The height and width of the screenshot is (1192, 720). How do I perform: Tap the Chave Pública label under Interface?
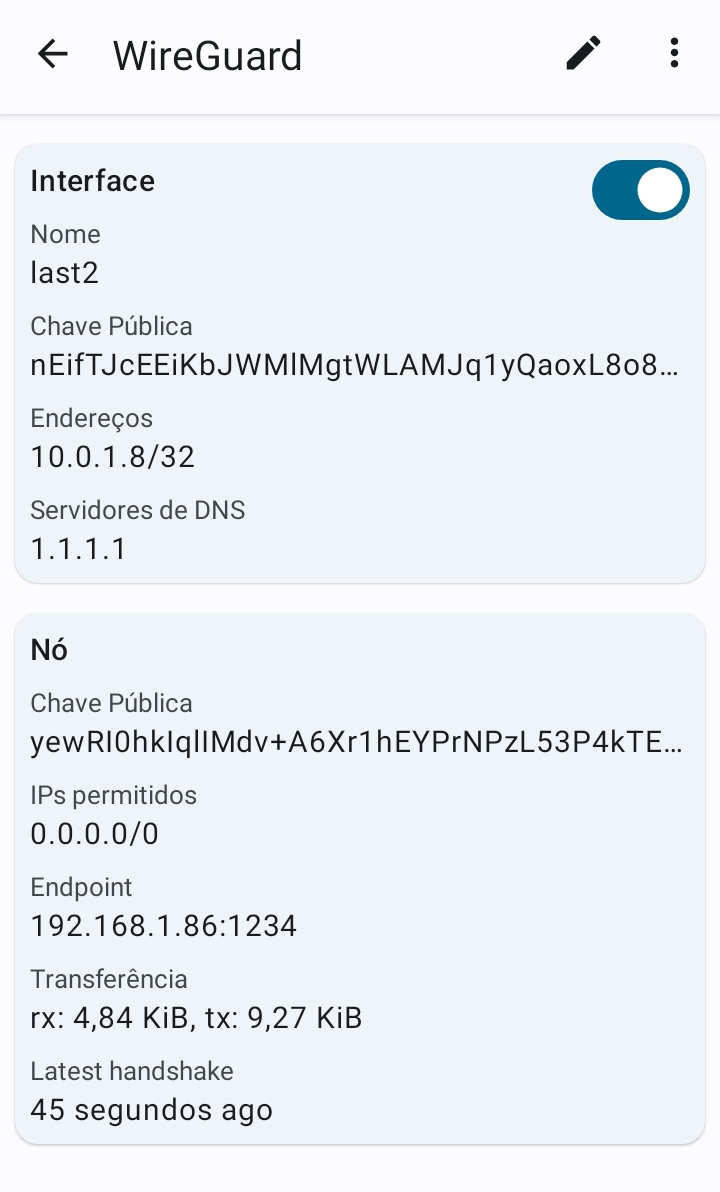111,327
